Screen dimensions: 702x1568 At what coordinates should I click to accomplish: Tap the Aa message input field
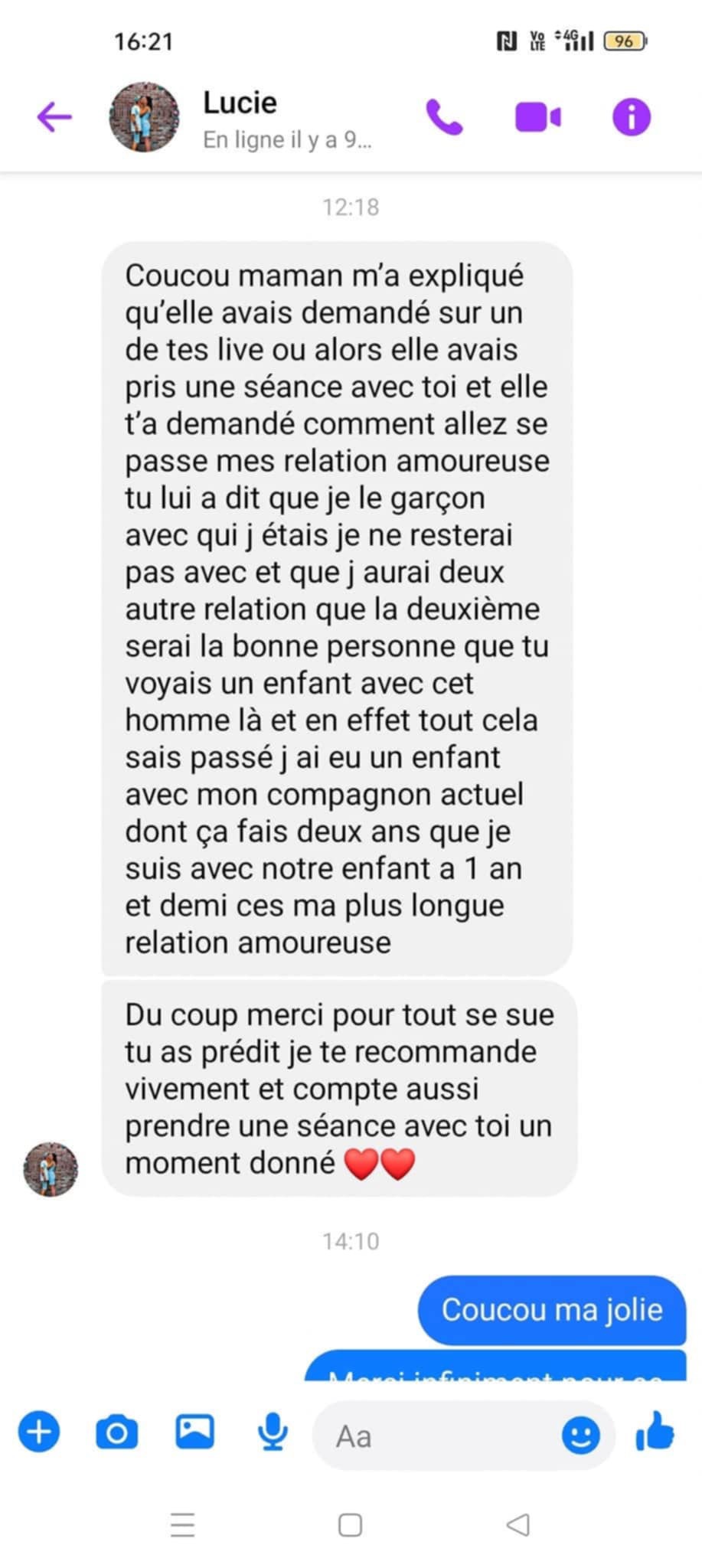coord(436,1436)
